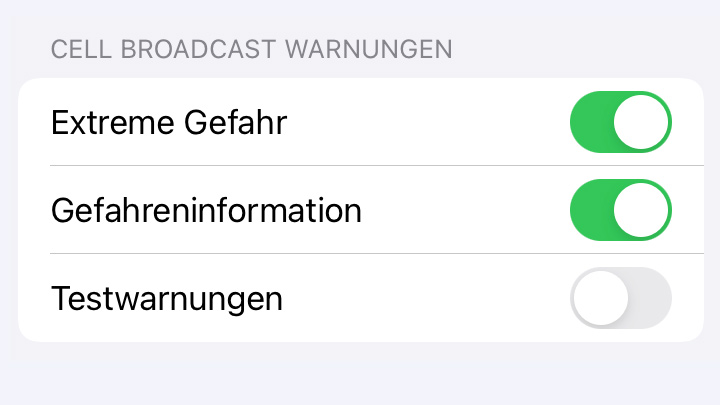720x405 pixels.
Task: Enable the Testwarnungen switch
Action: (620, 298)
